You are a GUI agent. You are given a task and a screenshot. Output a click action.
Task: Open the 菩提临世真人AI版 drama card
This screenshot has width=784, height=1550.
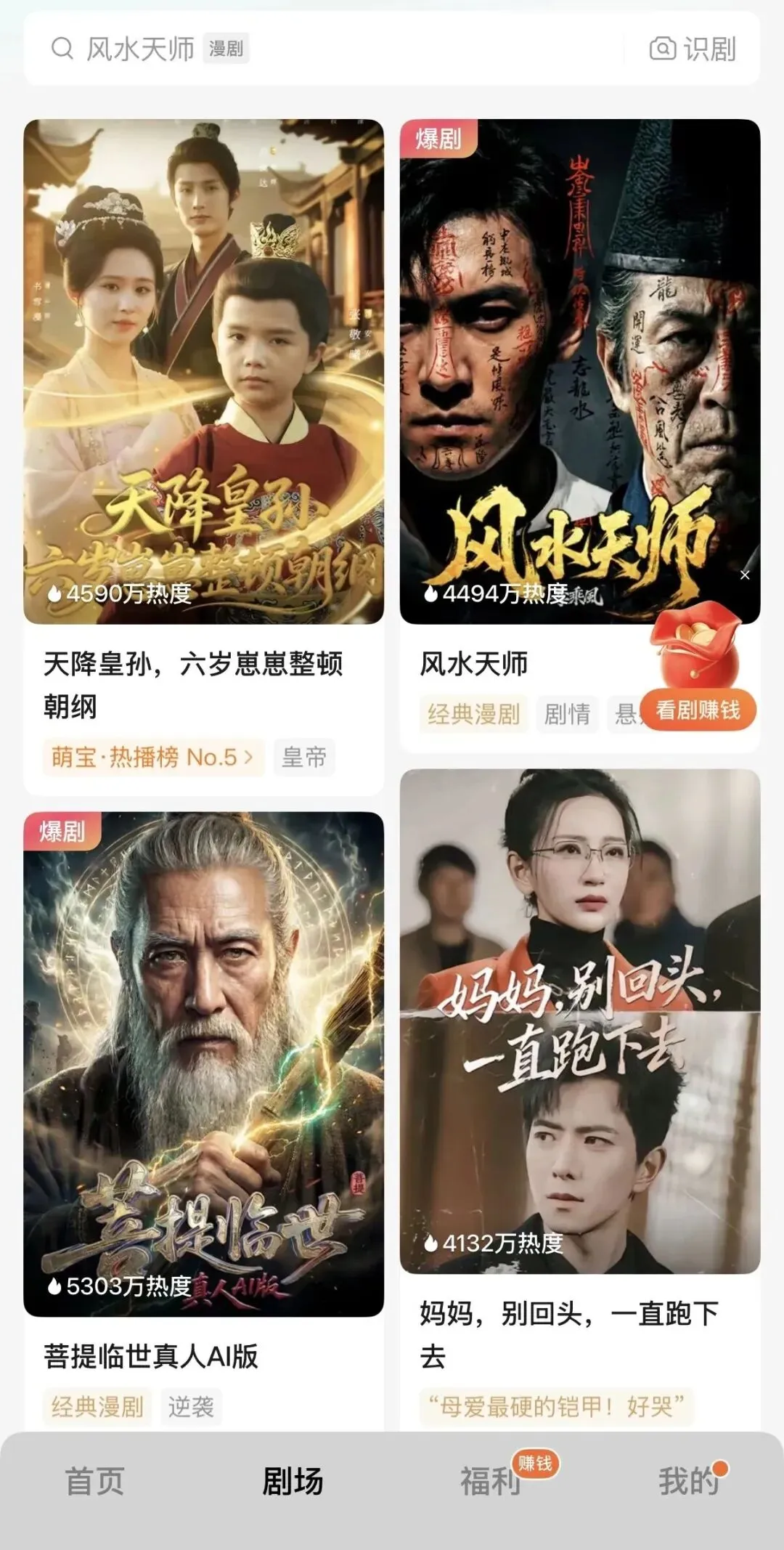203,1063
